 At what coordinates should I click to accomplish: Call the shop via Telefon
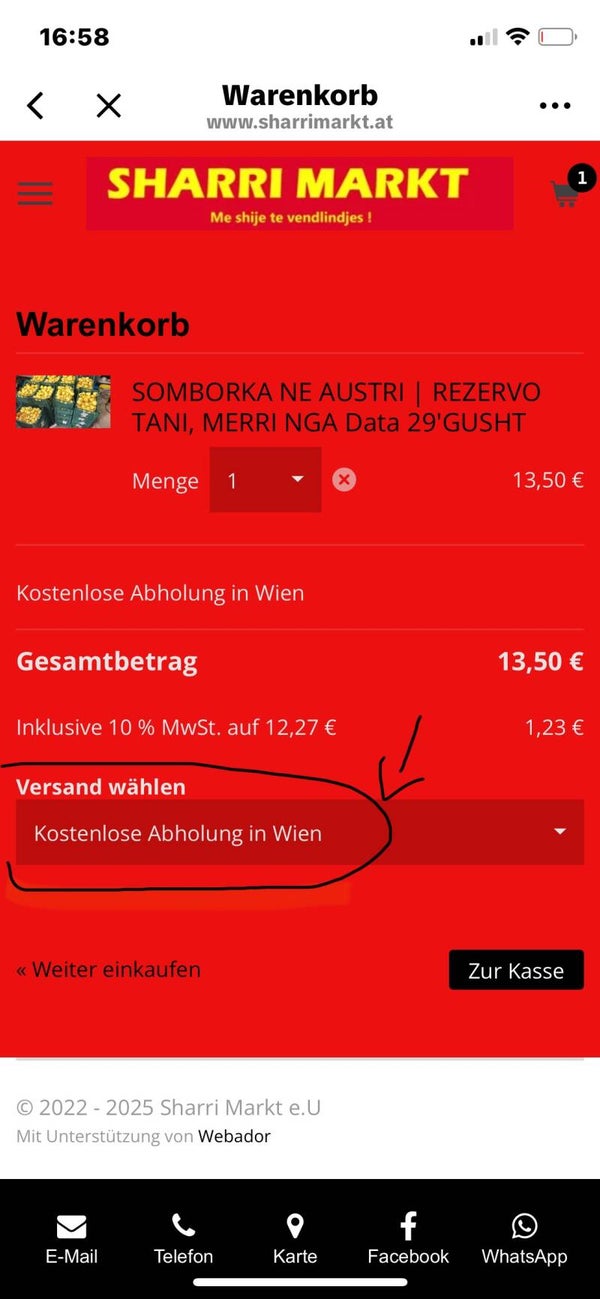click(x=183, y=1240)
